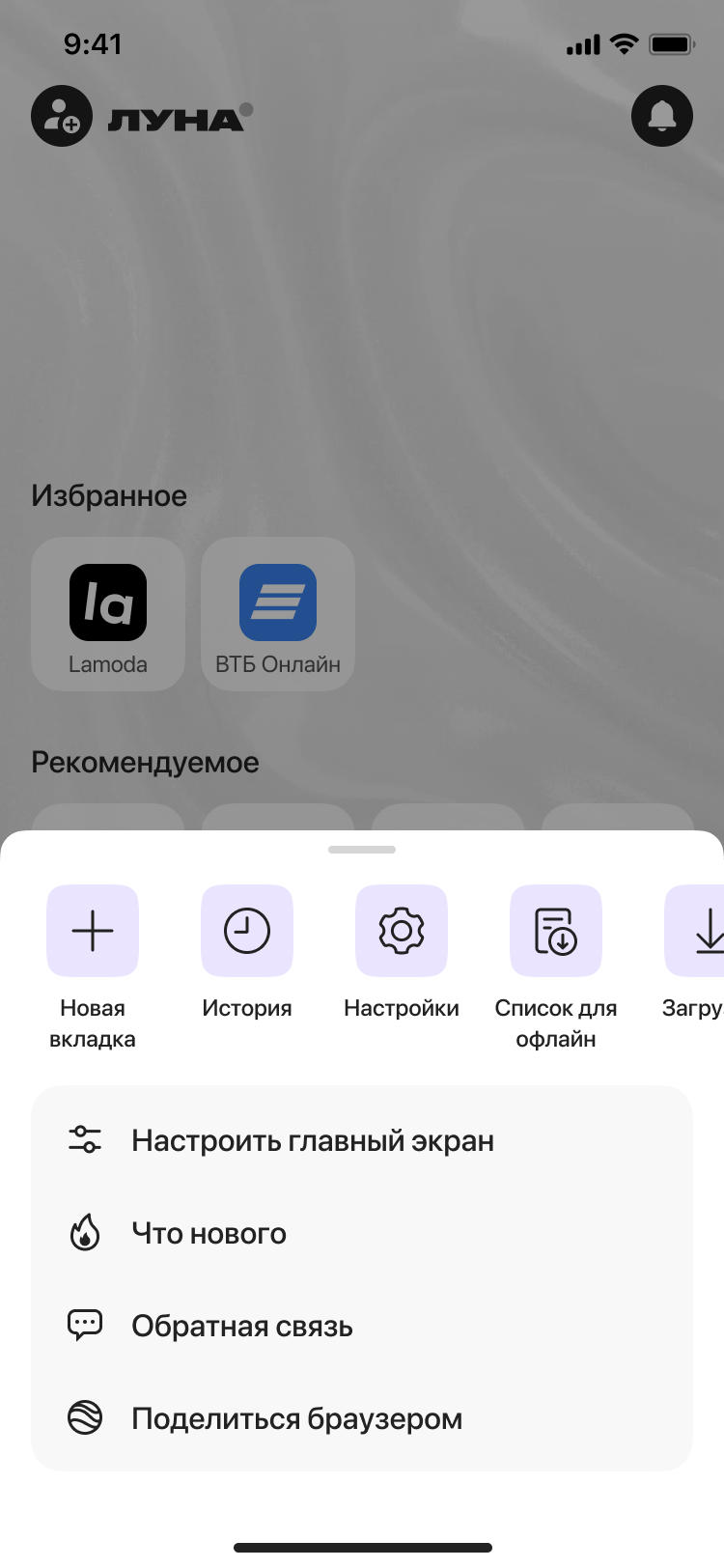Tap the bottom sheet drag handle

(362, 850)
